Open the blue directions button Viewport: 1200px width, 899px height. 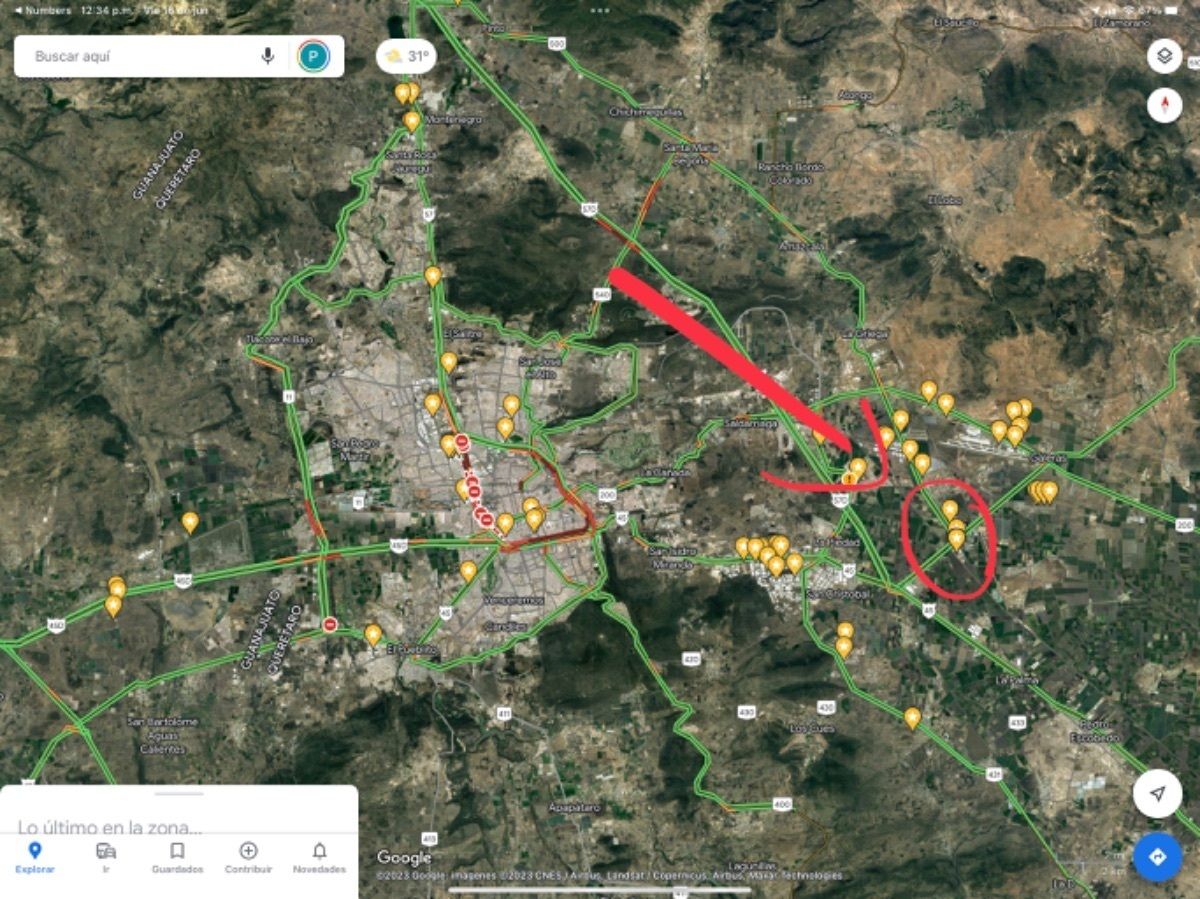click(1157, 857)
